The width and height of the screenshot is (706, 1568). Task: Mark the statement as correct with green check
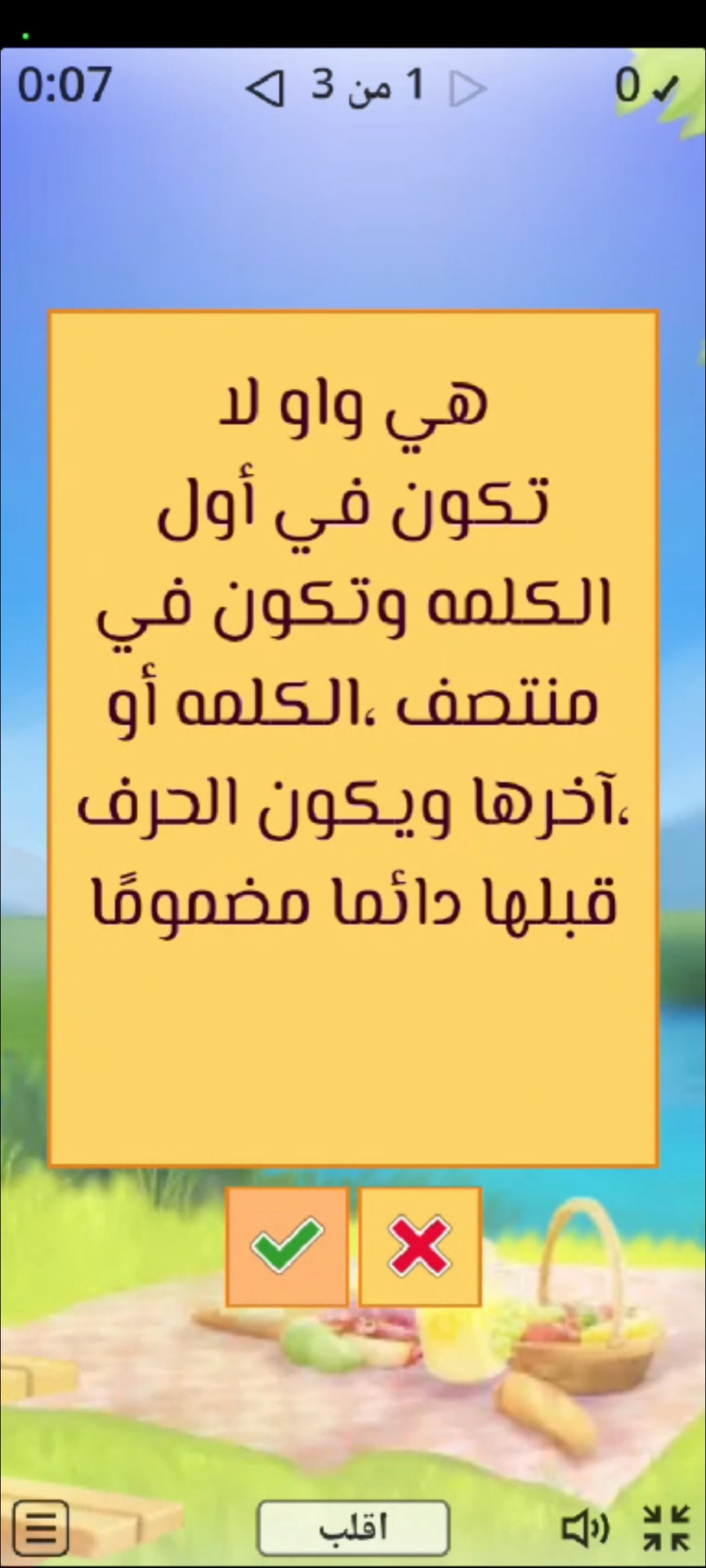point(287,1246)
